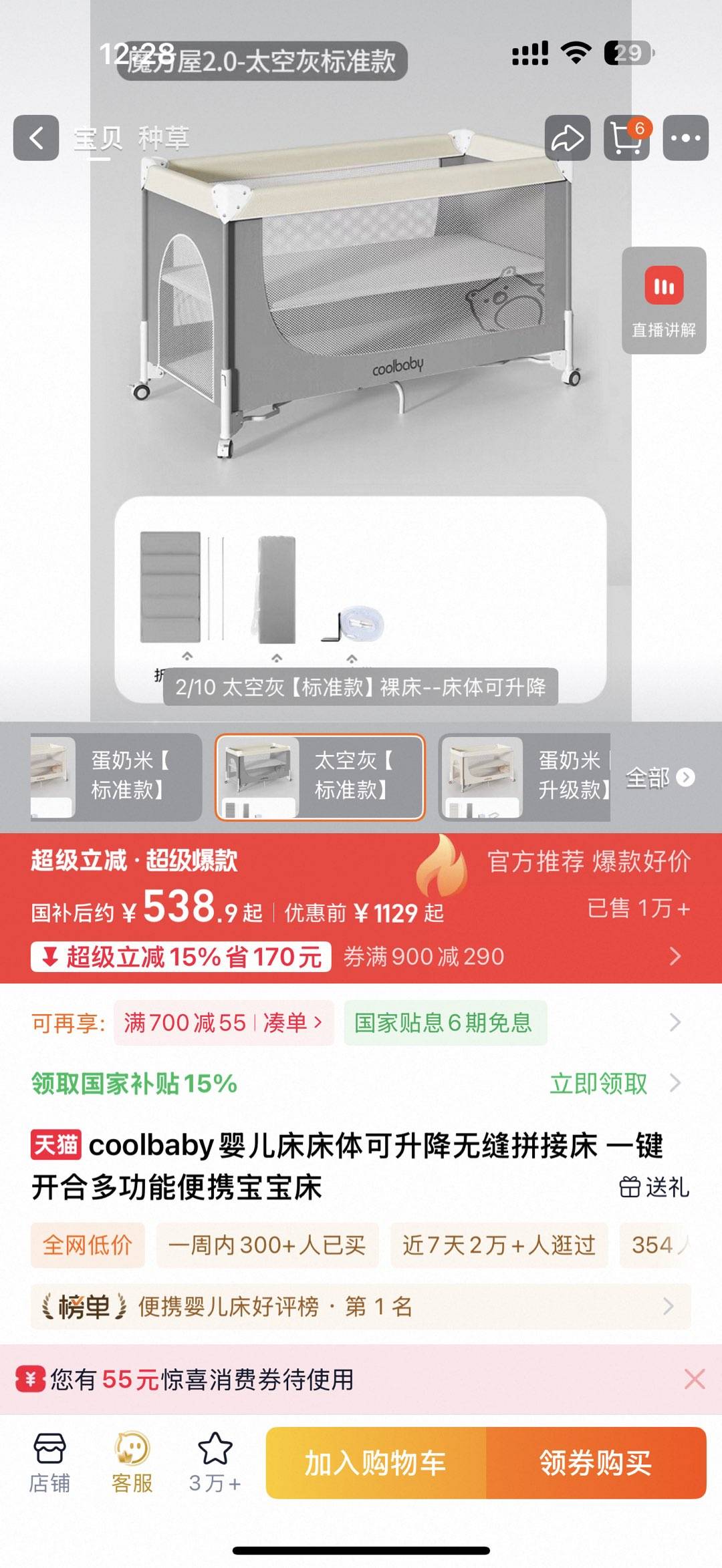The height and width of the screenshot is (1568, 722).
Task: View 全部 product variants
Action: click(x=659, y=777)
